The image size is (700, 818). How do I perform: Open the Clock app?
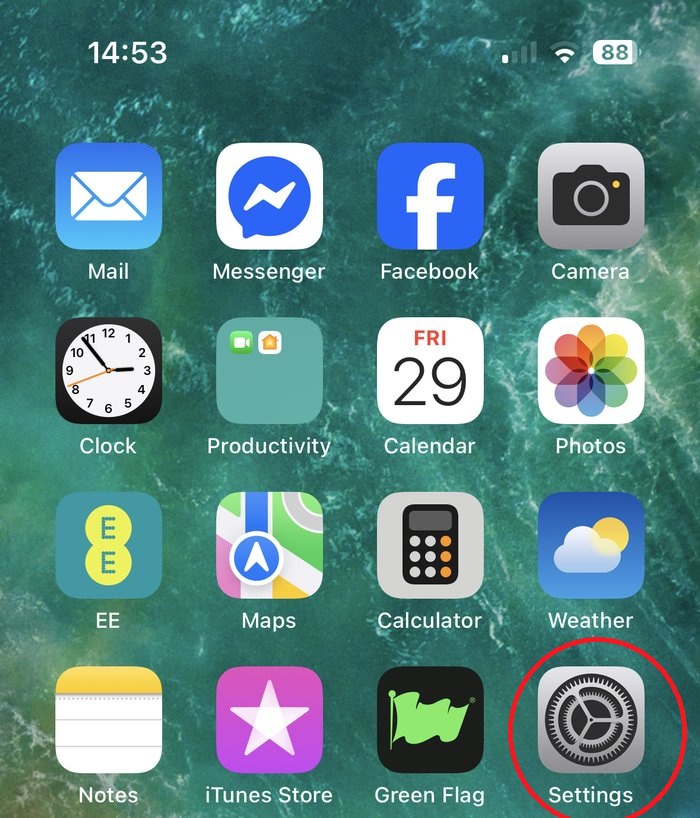108,371
